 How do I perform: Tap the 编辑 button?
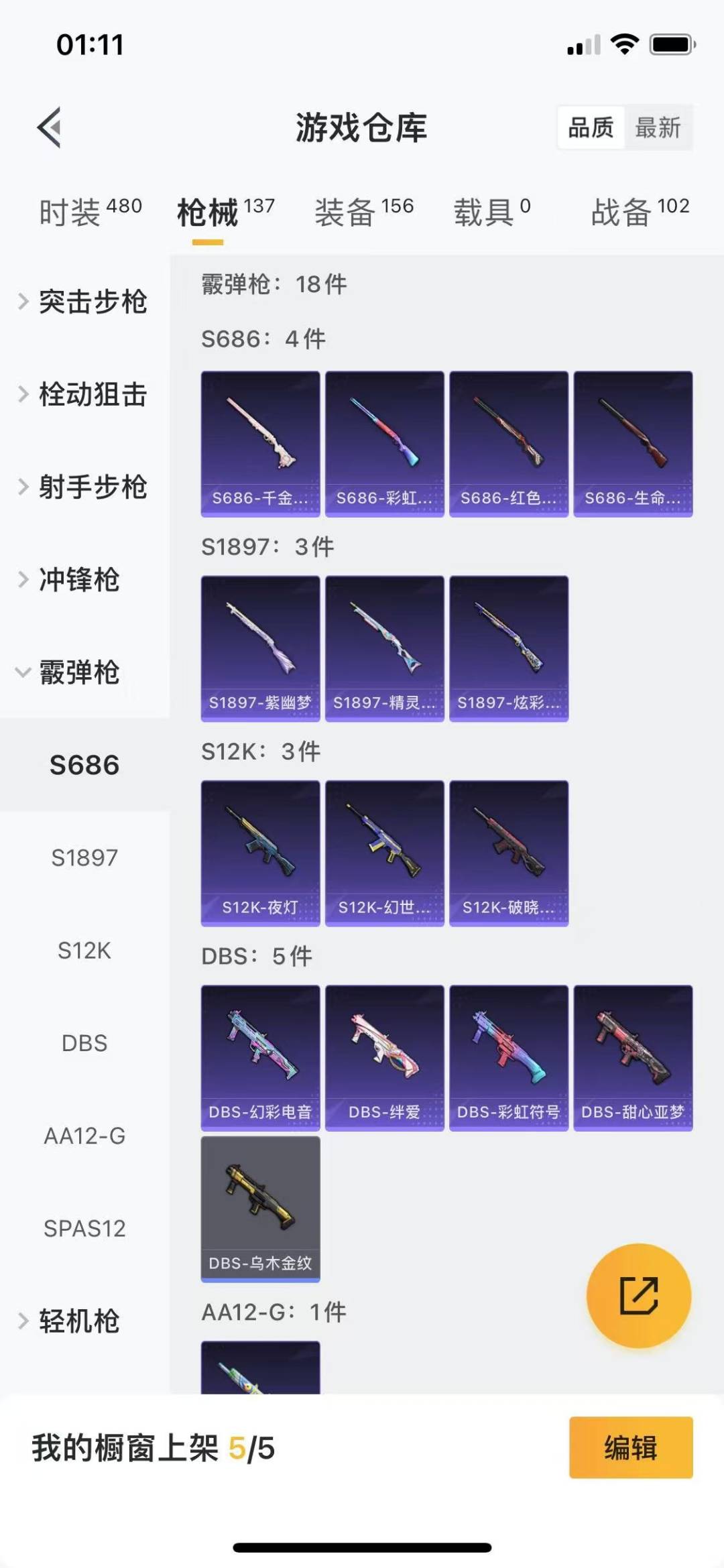(630, 1447)
